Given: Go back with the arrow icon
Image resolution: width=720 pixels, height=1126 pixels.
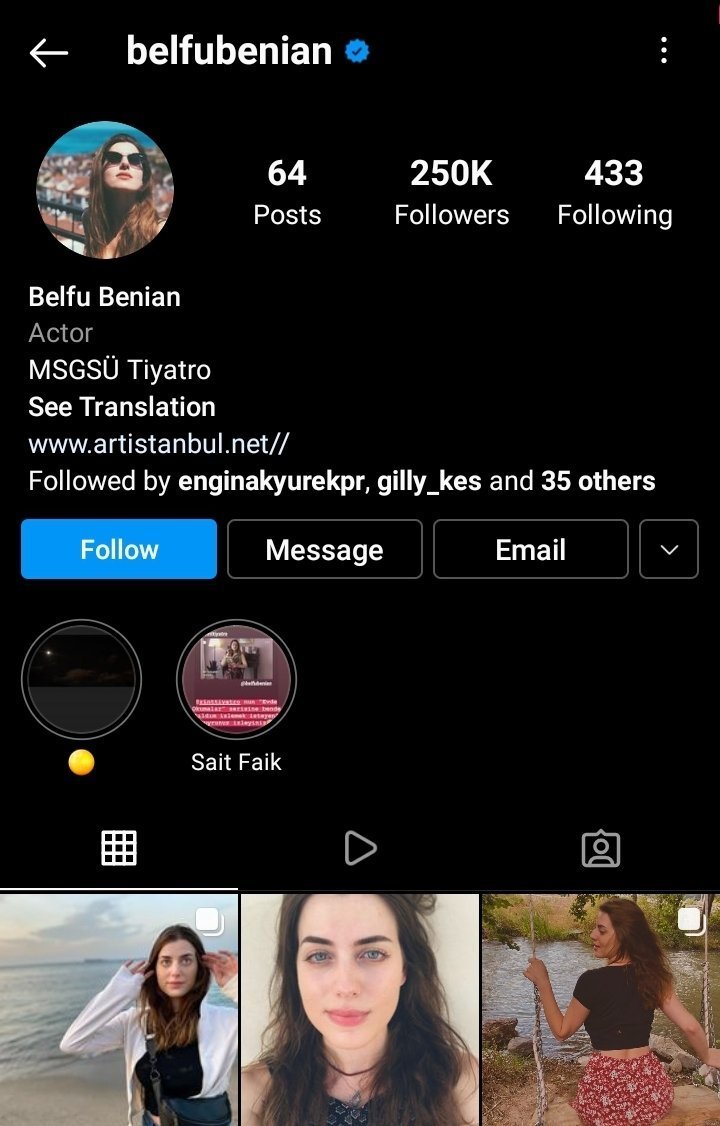Looking at the screenshot, I should click(48, 52).
